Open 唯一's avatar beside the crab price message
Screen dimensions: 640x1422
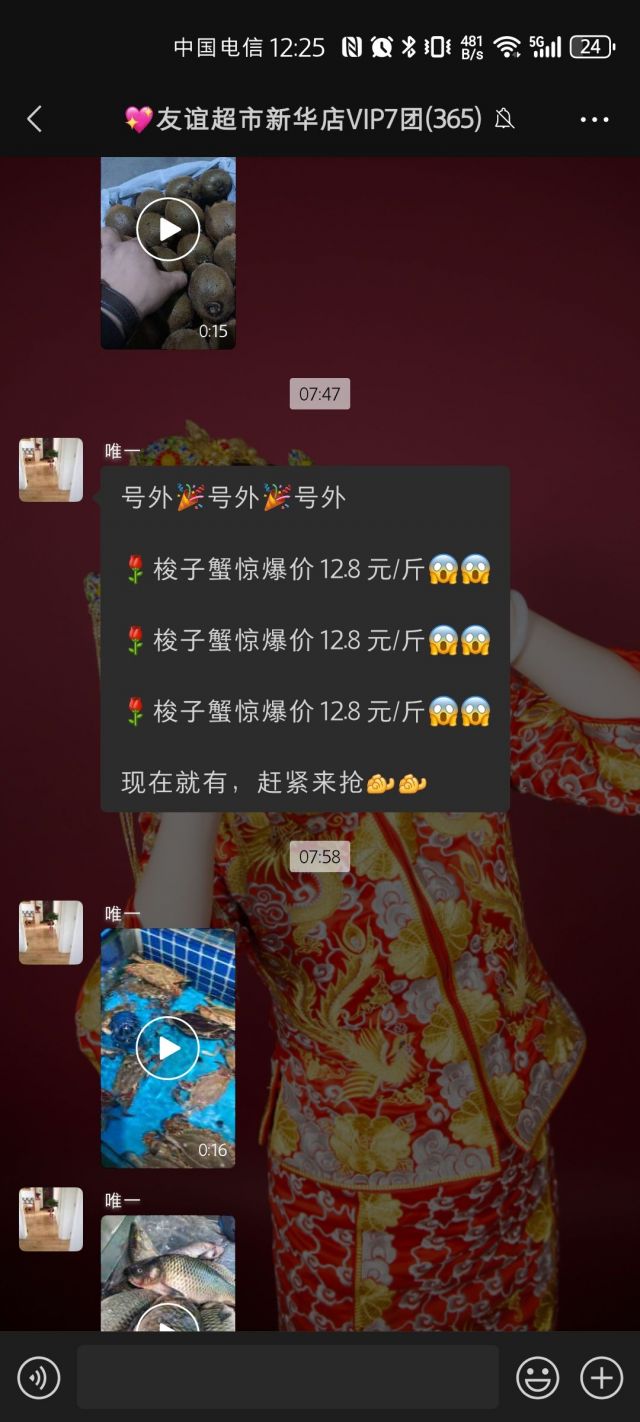[51, 470]
